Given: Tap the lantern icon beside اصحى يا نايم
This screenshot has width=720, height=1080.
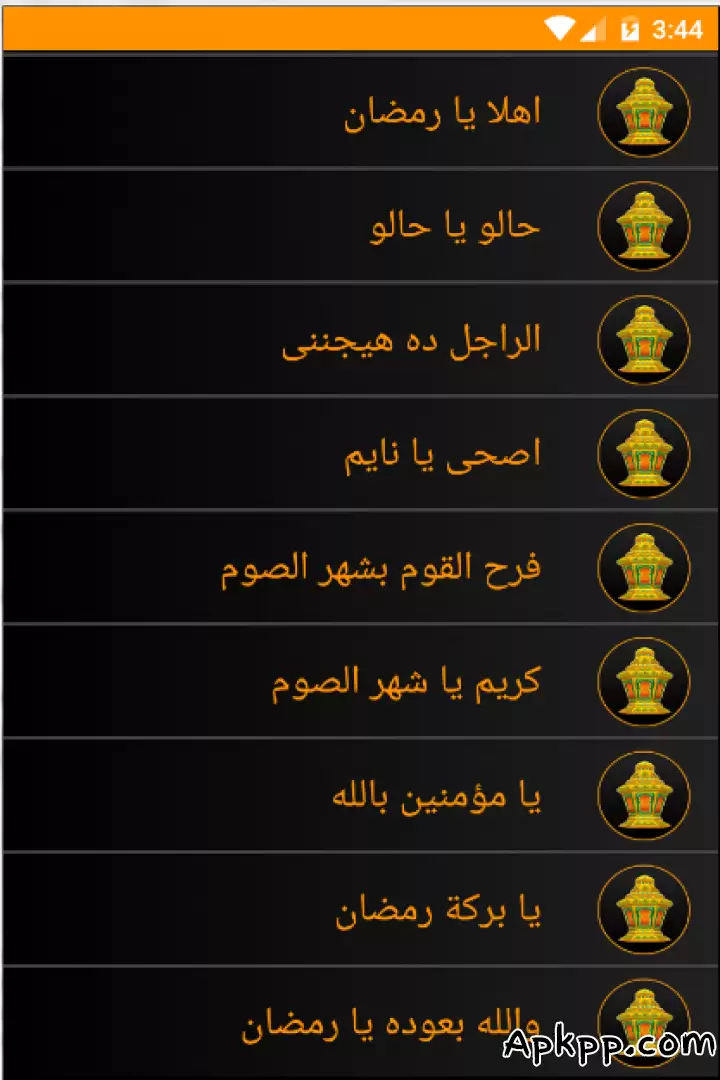Looking at the screenshot, I should pyautogui.click(x=645, y=453).
